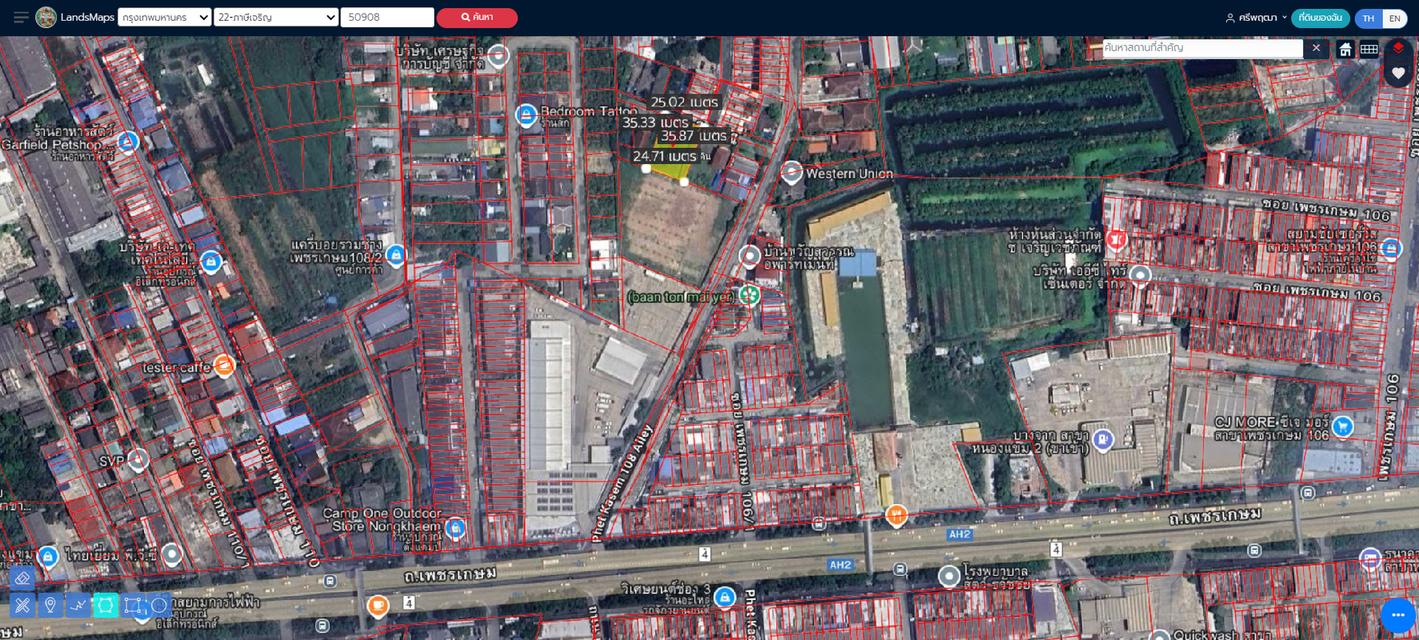Clear the landmark search with X
1419x640 pixels.
click(1316, 48)
